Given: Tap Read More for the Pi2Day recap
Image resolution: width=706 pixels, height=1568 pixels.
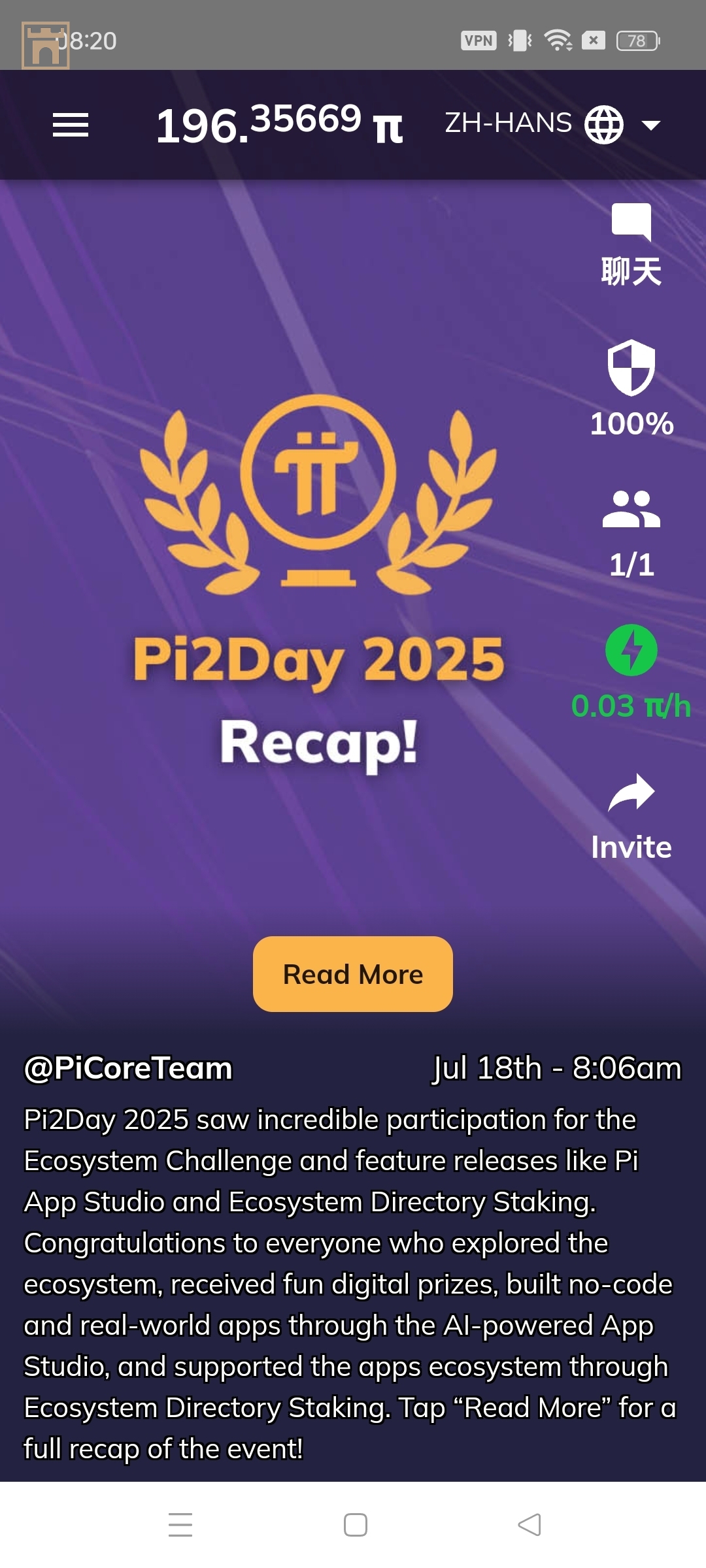Looking at the screenshot, I should click(x=352, y=974).
